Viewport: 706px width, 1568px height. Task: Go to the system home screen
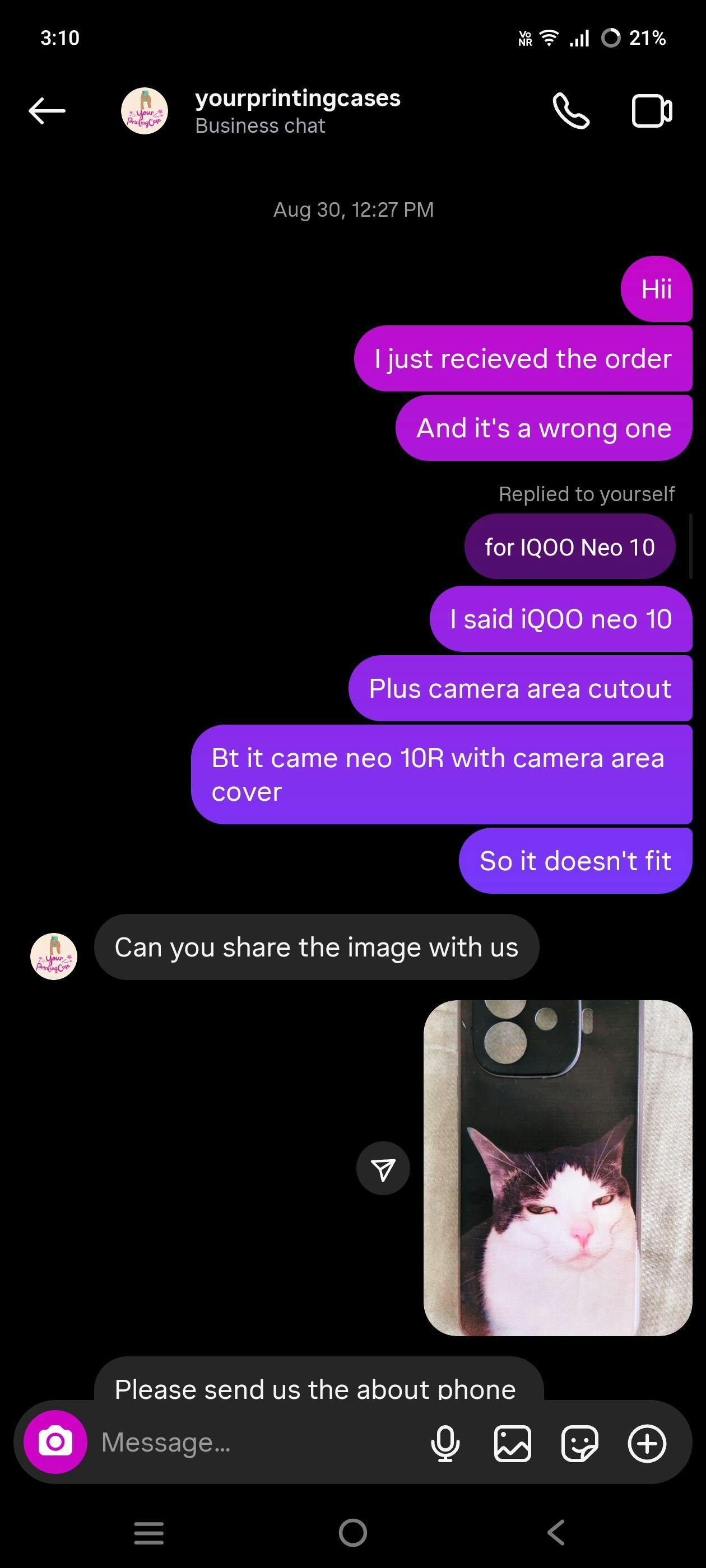click(352, 1533)
